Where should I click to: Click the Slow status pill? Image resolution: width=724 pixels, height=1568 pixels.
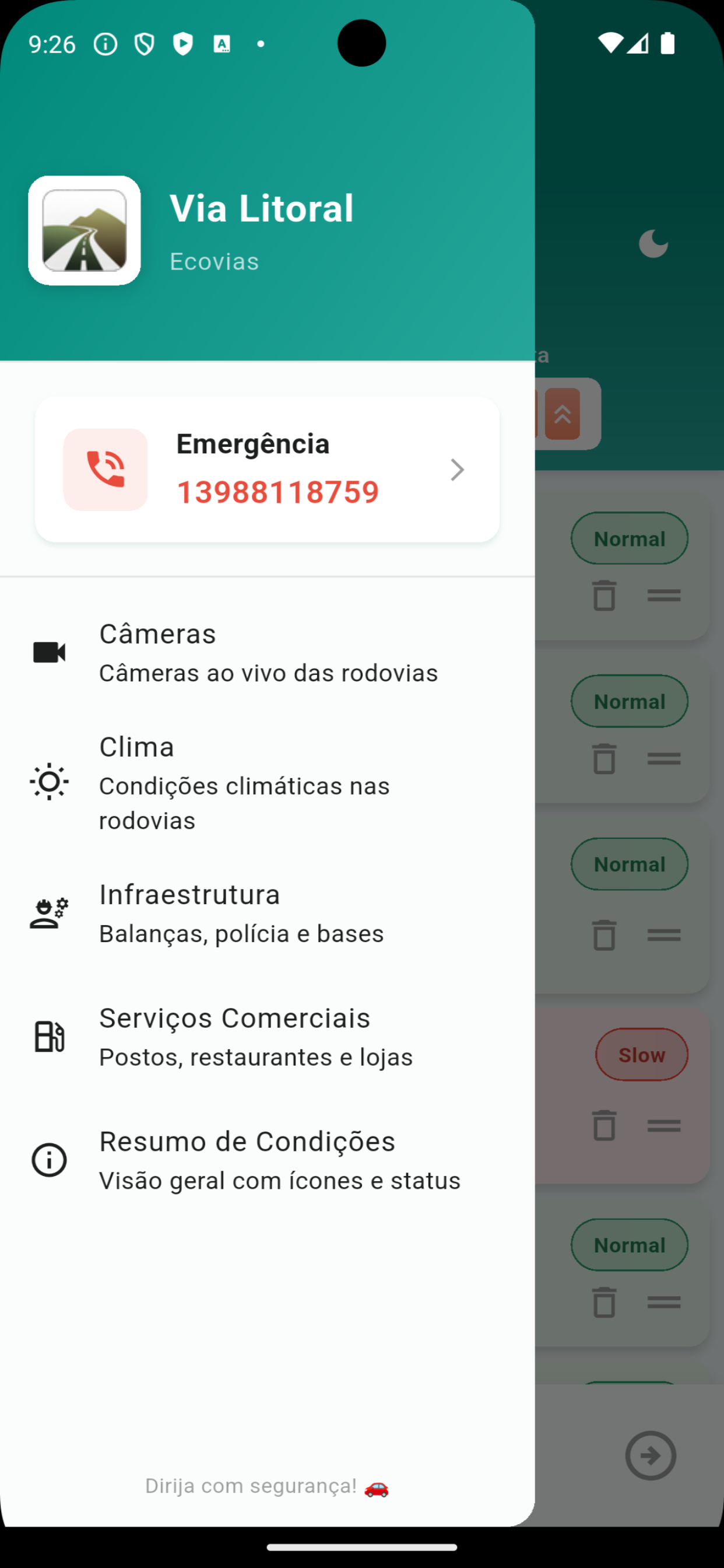[641, 1055]
